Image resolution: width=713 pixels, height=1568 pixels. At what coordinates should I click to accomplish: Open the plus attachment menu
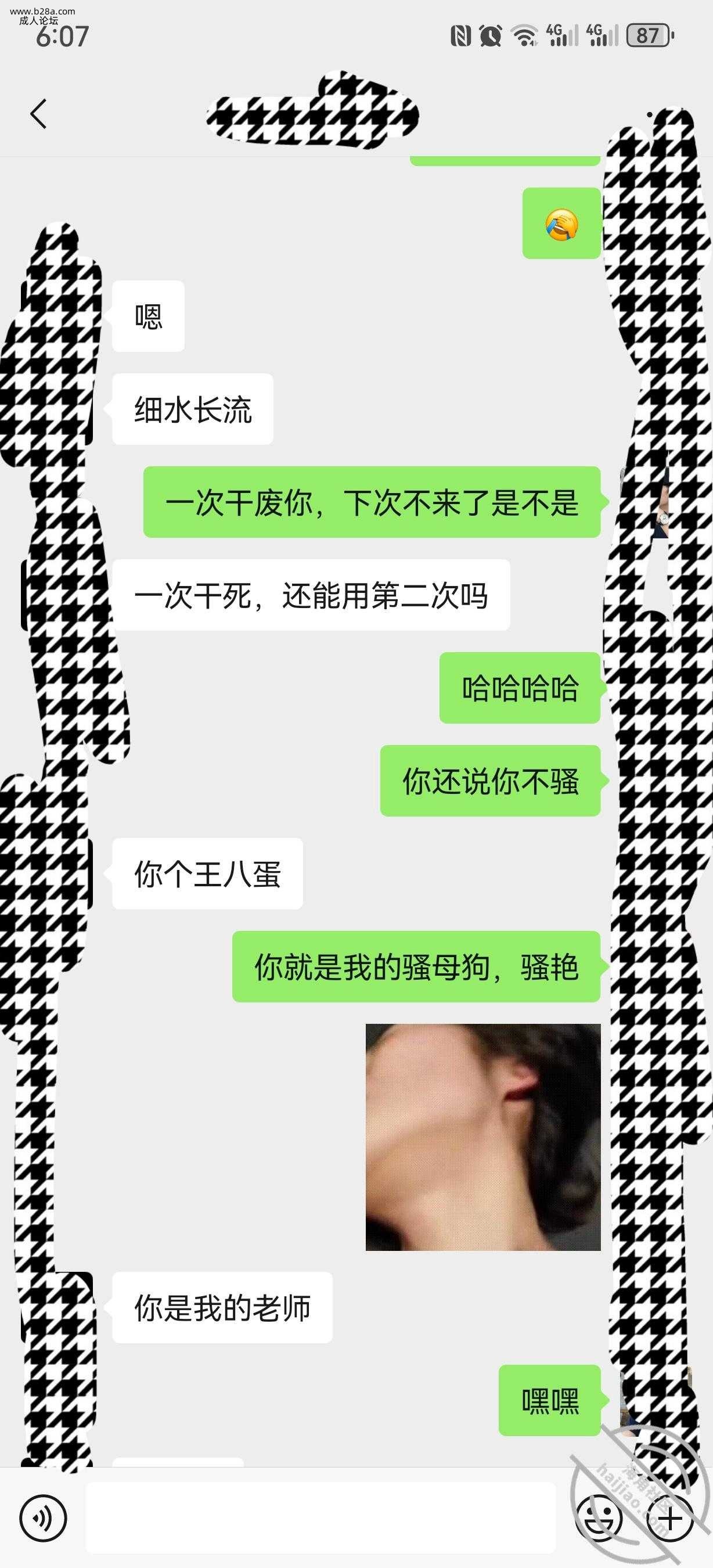click(671, 1519)
